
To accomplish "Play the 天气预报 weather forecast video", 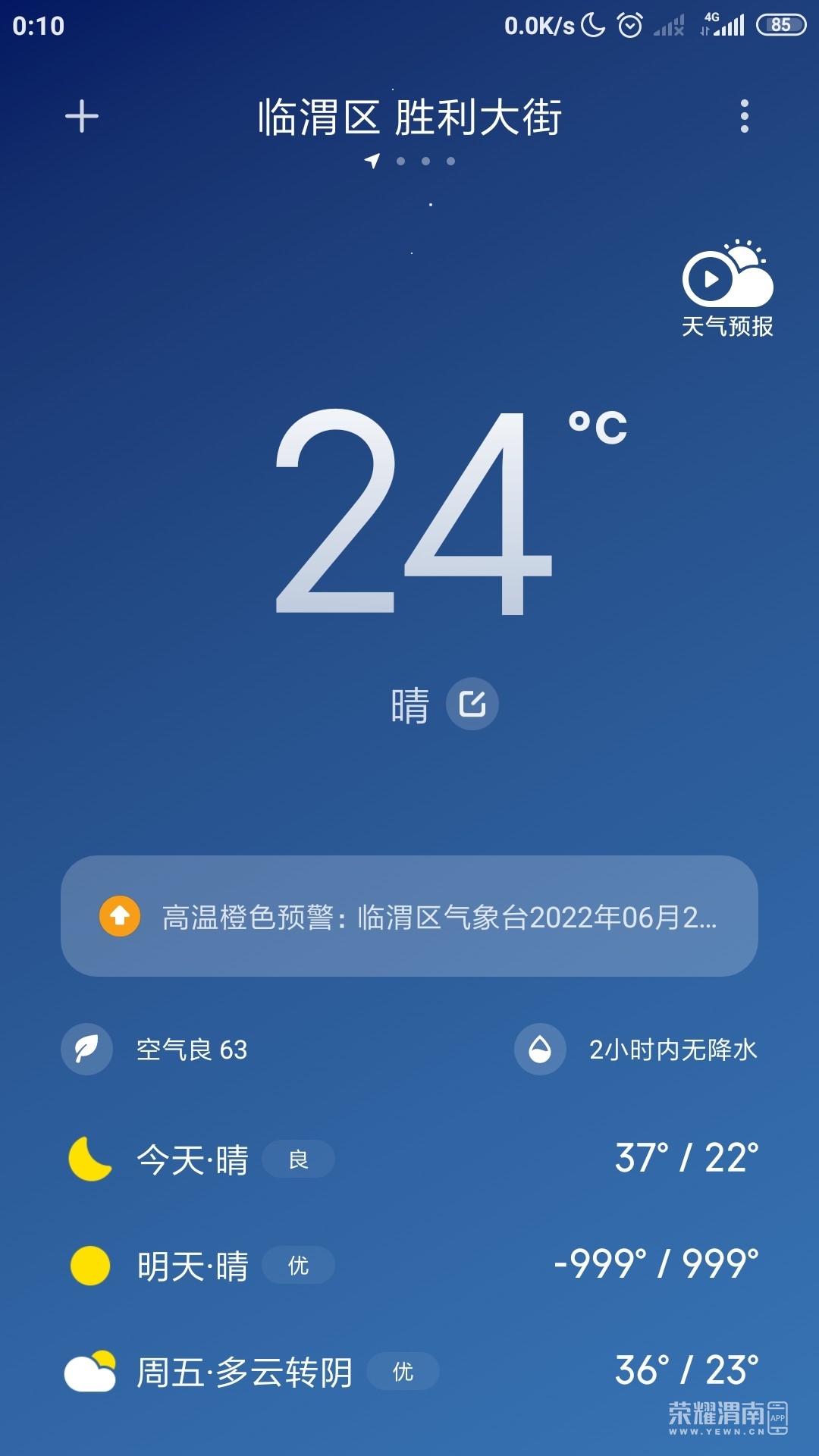I will click(726, 289).
